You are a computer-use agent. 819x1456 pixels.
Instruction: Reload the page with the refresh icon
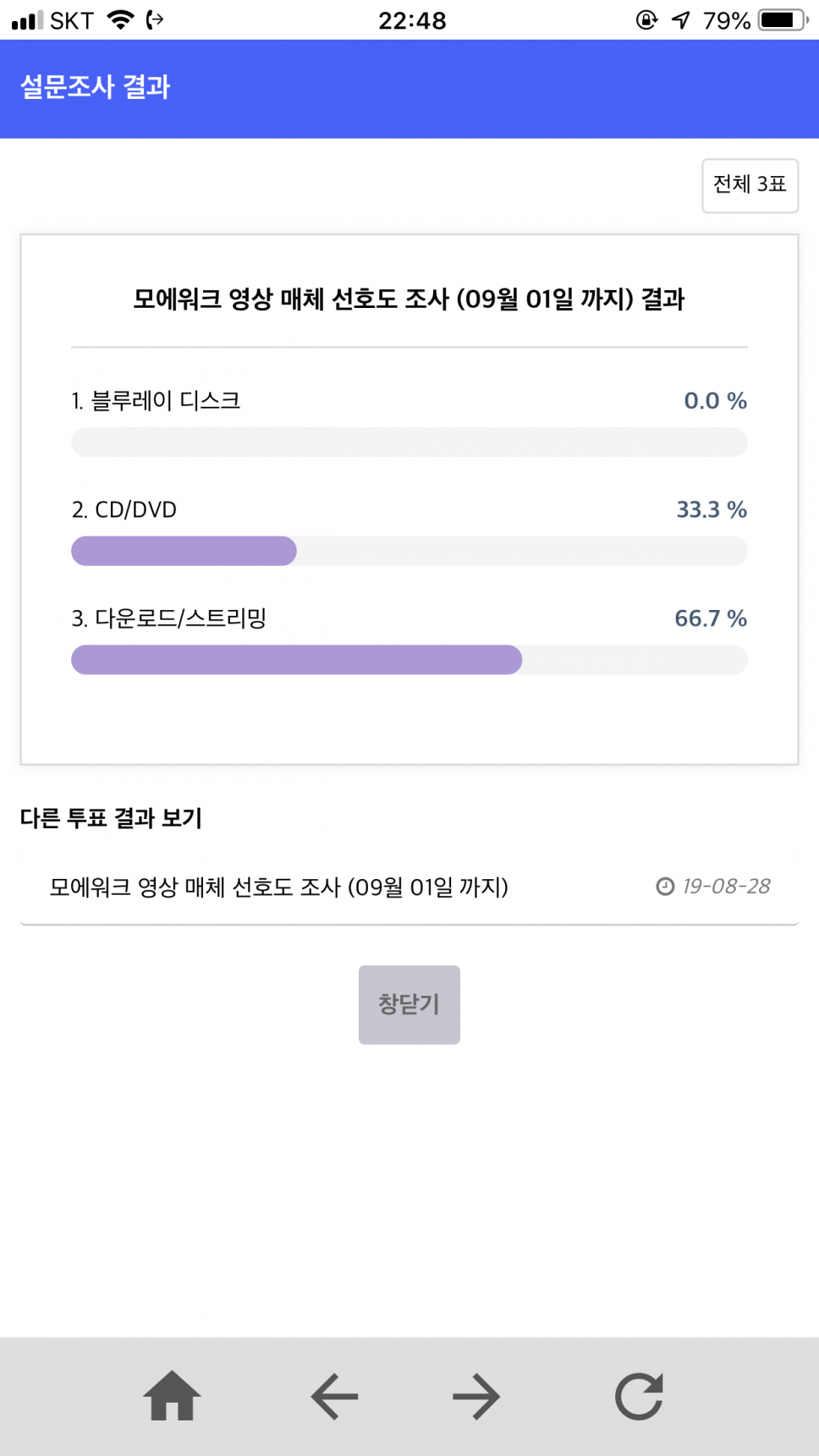639,1396
